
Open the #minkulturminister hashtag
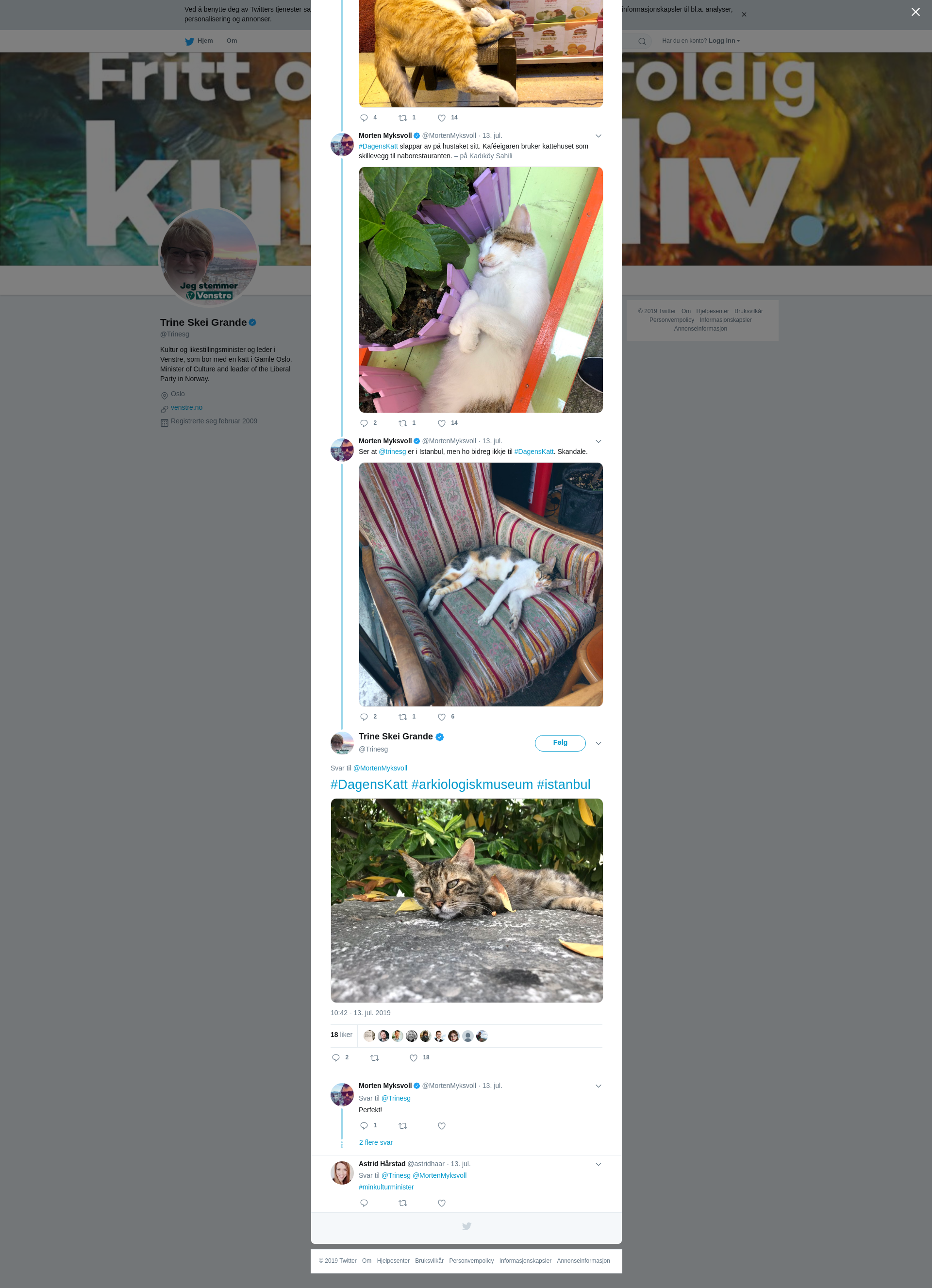[x=385, y=1187]
